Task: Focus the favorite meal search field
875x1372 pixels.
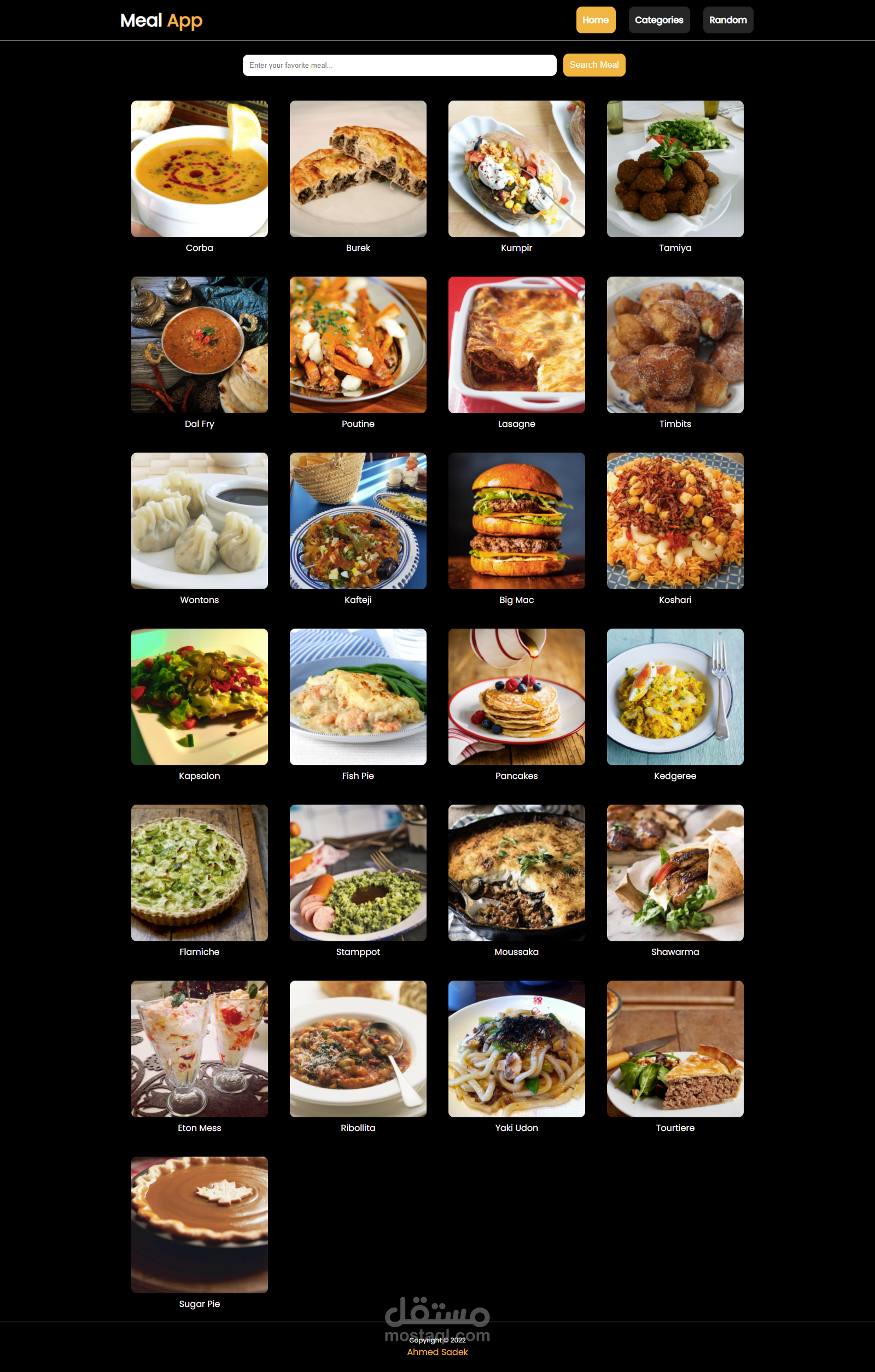Action: coord(399,65)
